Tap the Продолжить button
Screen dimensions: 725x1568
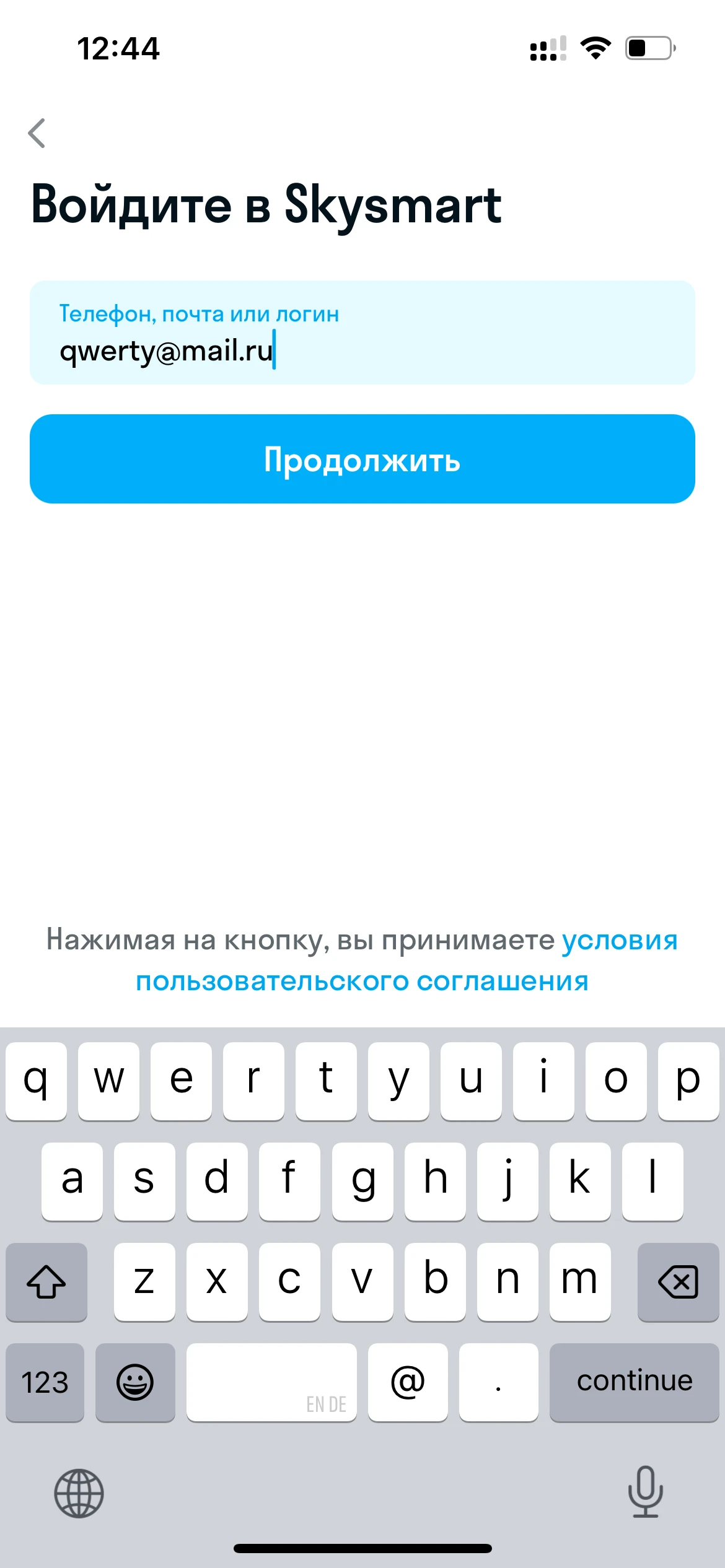point(362,459)
